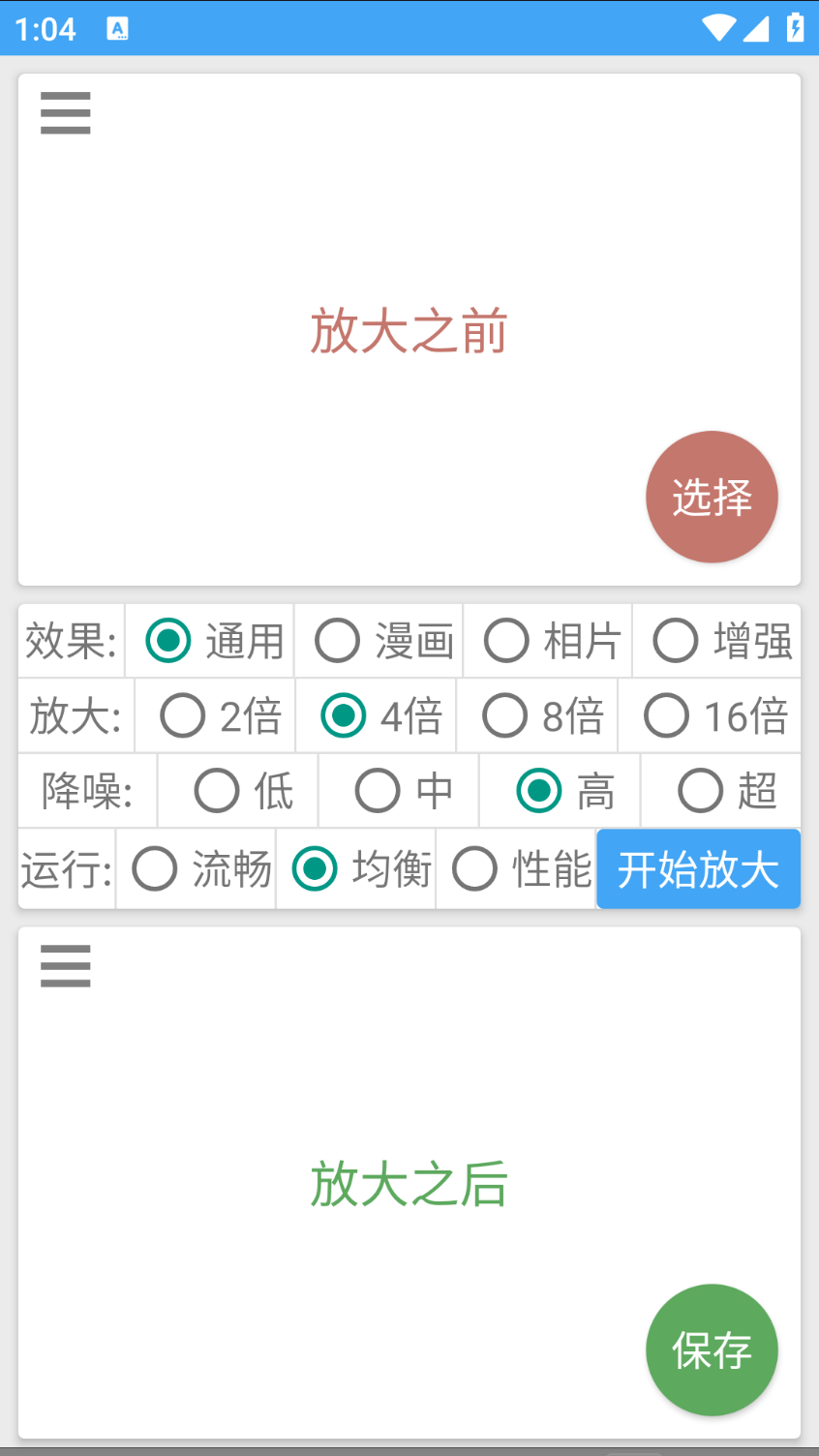Choose the 相片 effect

tap(548, 641)
